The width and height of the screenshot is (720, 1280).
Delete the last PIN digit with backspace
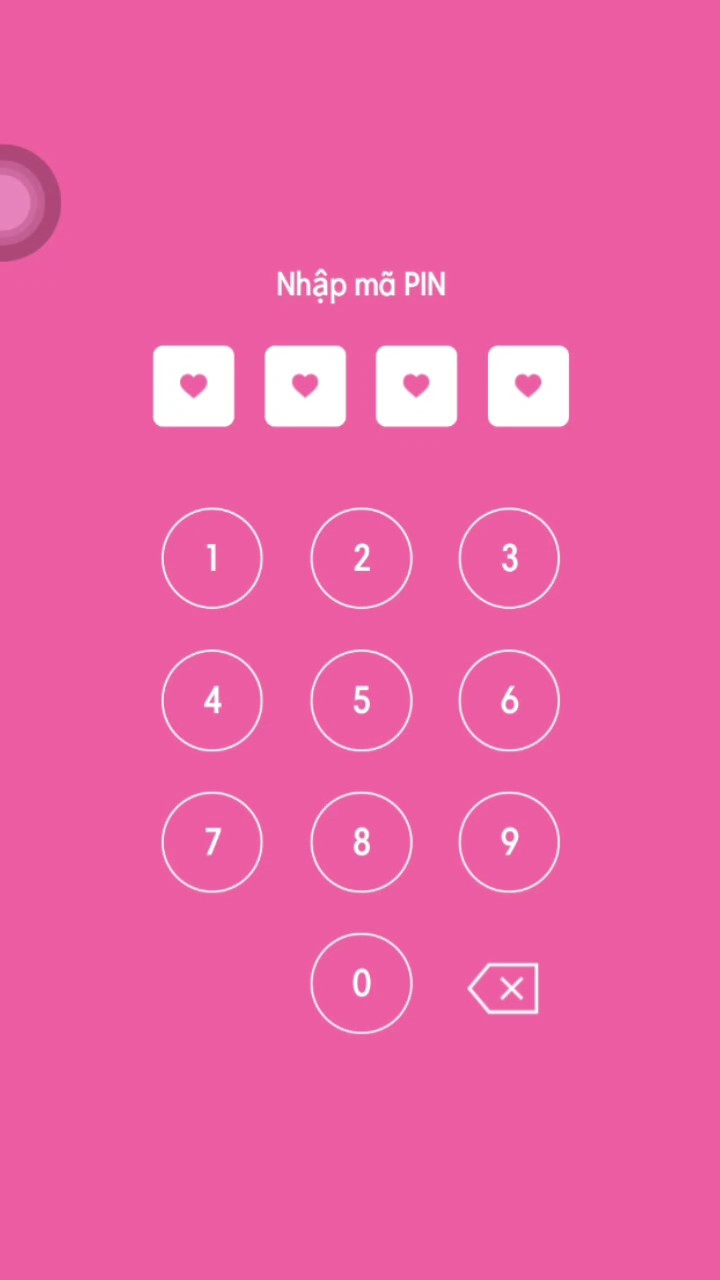pyautogui.click(x=504, y=989)
